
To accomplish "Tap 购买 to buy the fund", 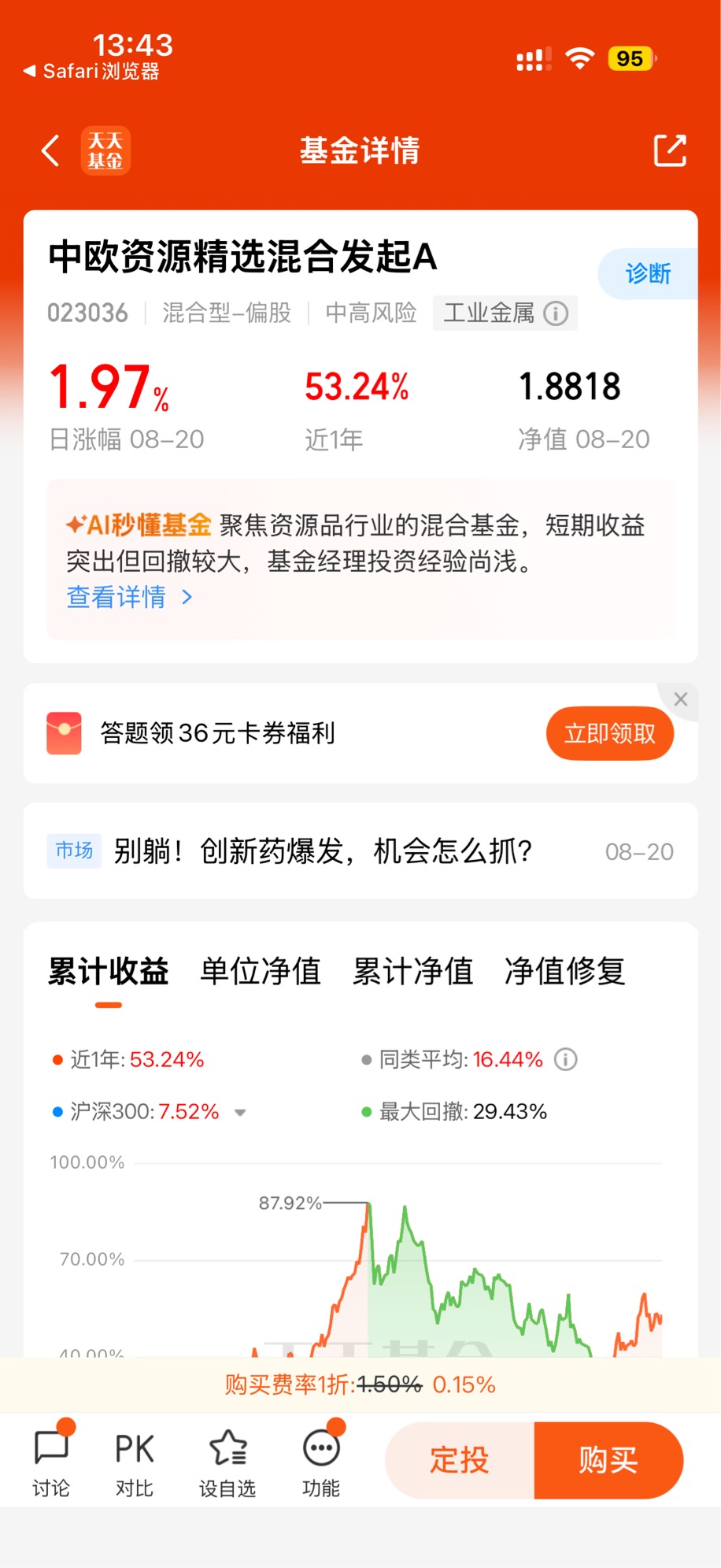I will click(608, 1460).
